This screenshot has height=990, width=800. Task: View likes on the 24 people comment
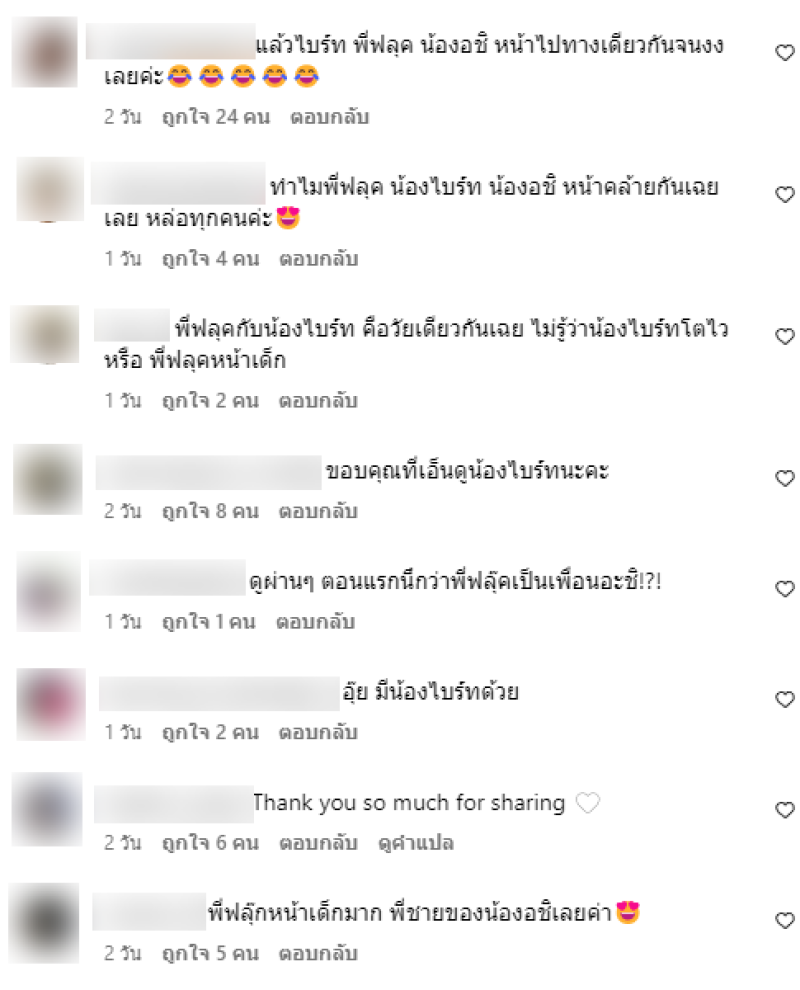216,117
